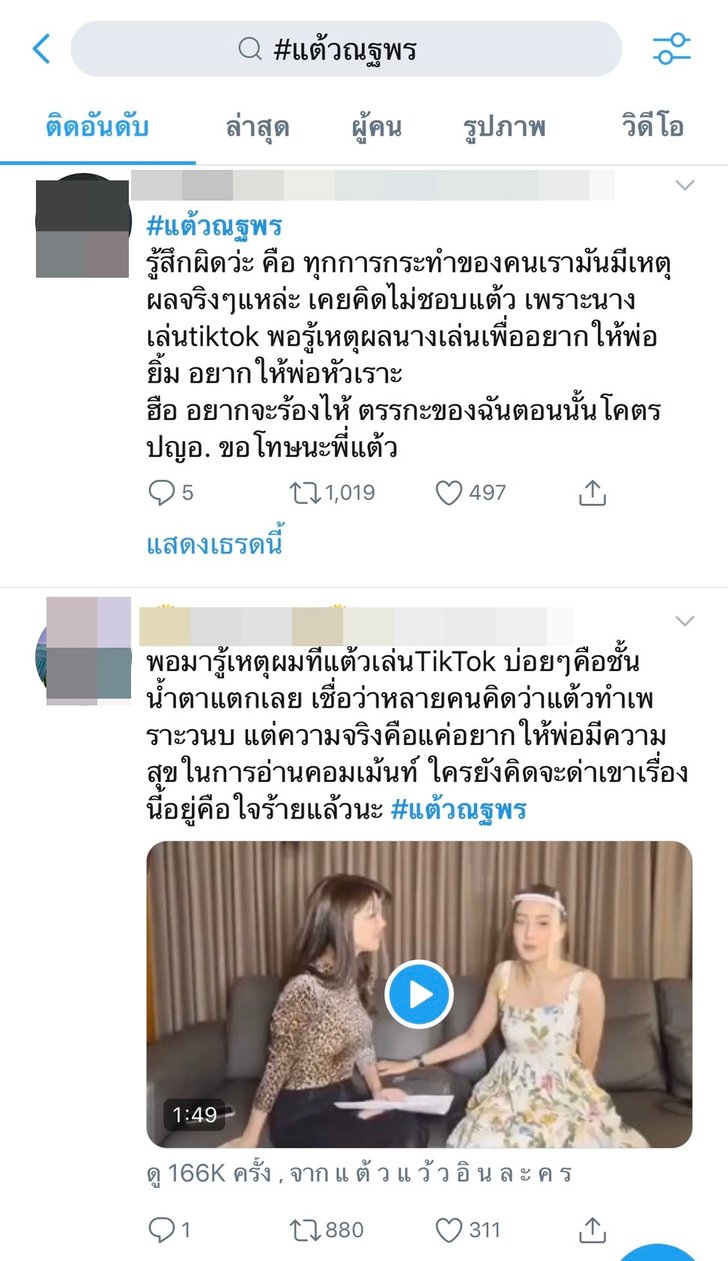728x1261 pixels.
Task: Open the #แต้วณฐพร hashtag in the first tweet
Action: 214,225
